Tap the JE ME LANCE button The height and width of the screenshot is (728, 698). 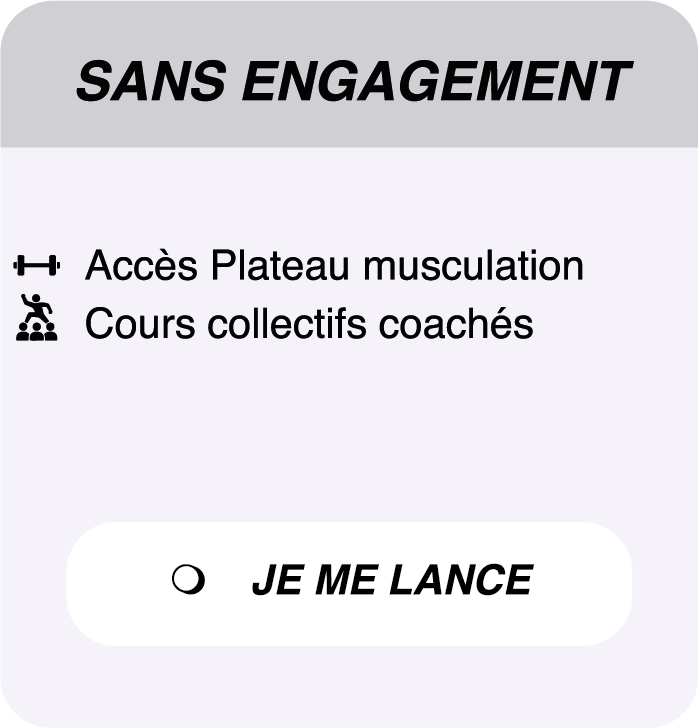point(349,583)
